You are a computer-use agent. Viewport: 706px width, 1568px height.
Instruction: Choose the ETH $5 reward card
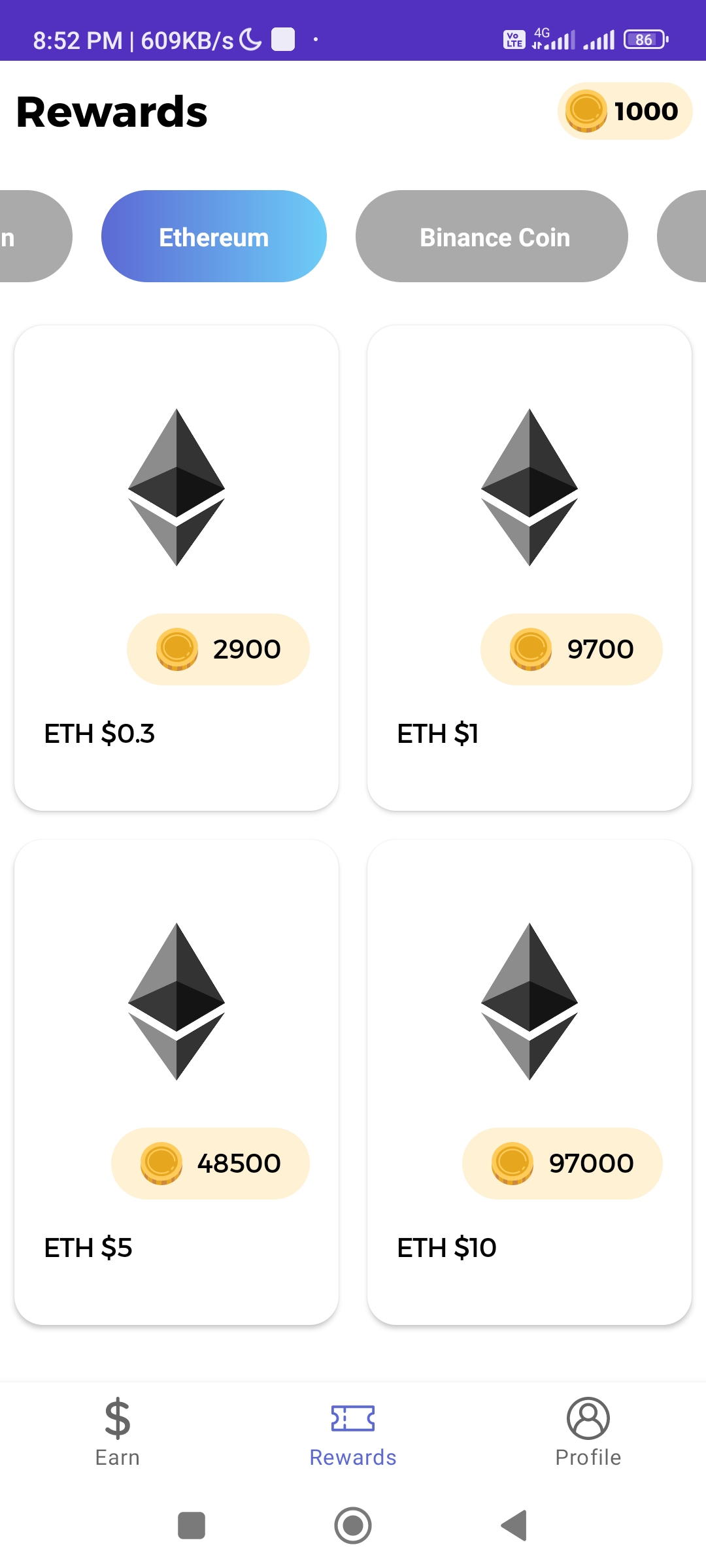176,1082
